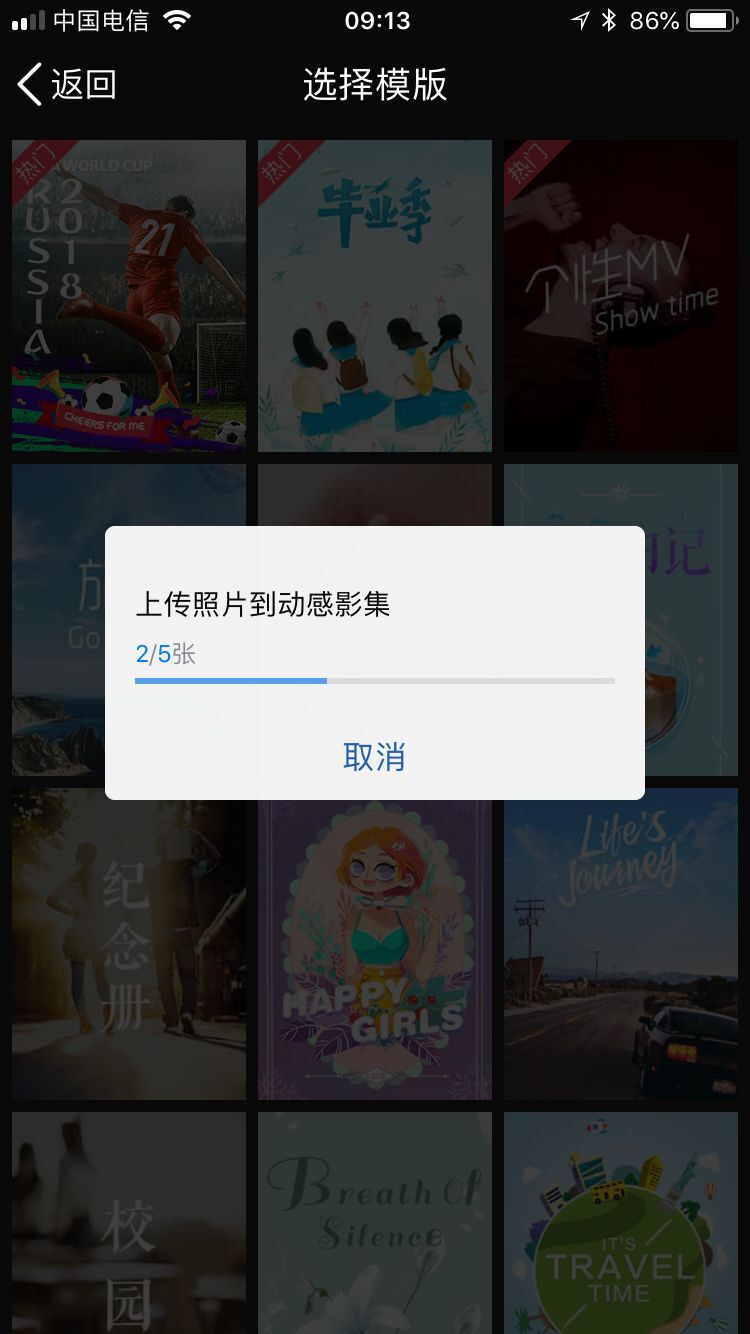Select the Russia 2018 World Cup template
The width and height of the screenshot is (750, 1334).
tap(129, 296)
